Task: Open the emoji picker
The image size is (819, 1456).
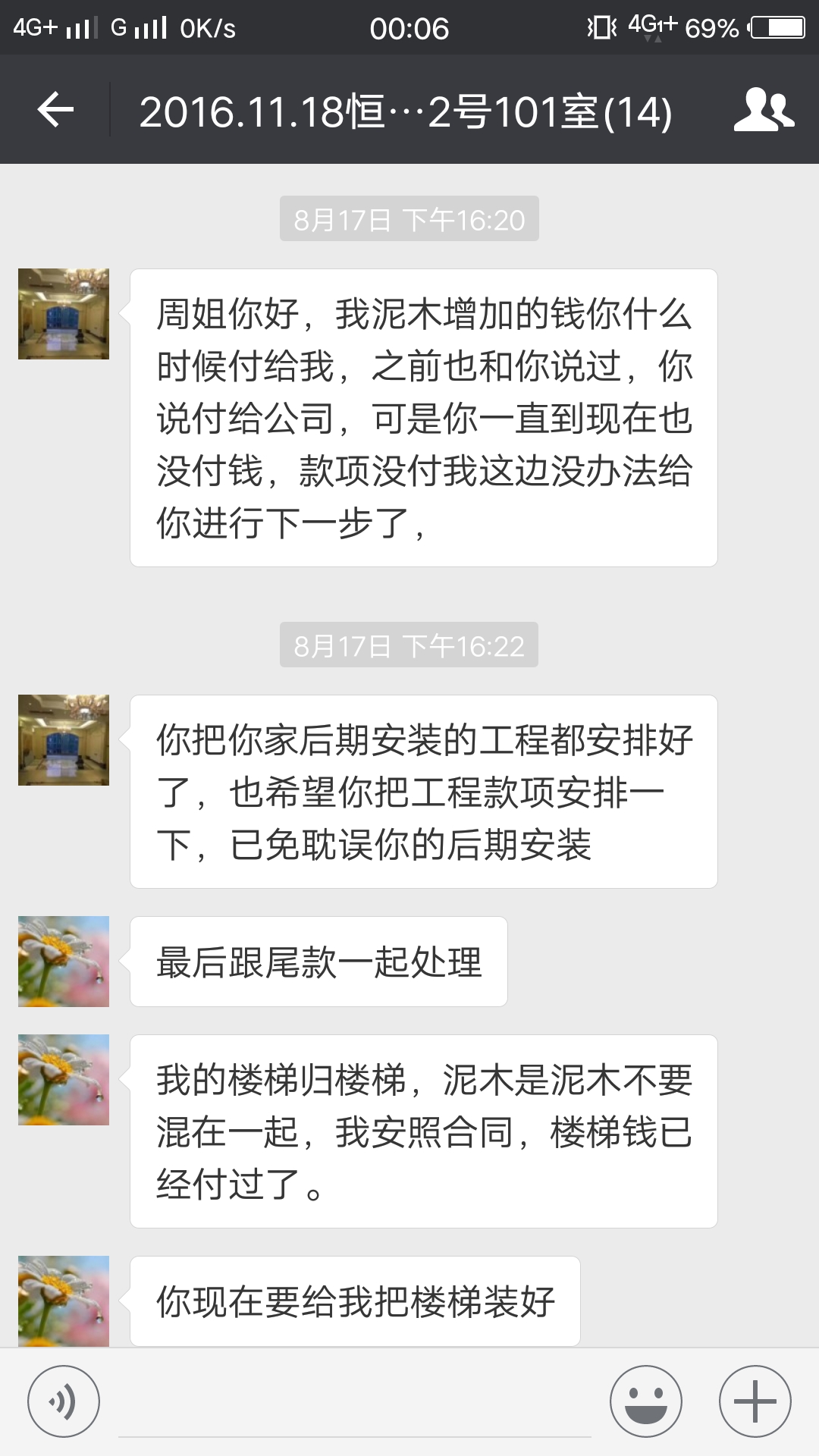Action: pos(646,1401)
